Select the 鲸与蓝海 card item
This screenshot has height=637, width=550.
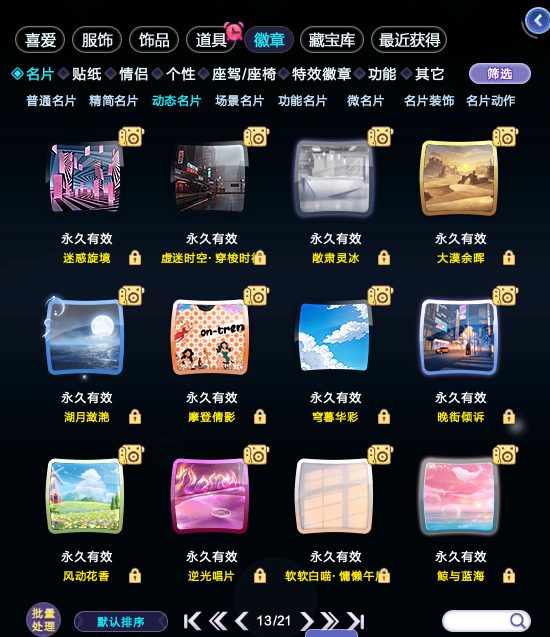point(459,496)
